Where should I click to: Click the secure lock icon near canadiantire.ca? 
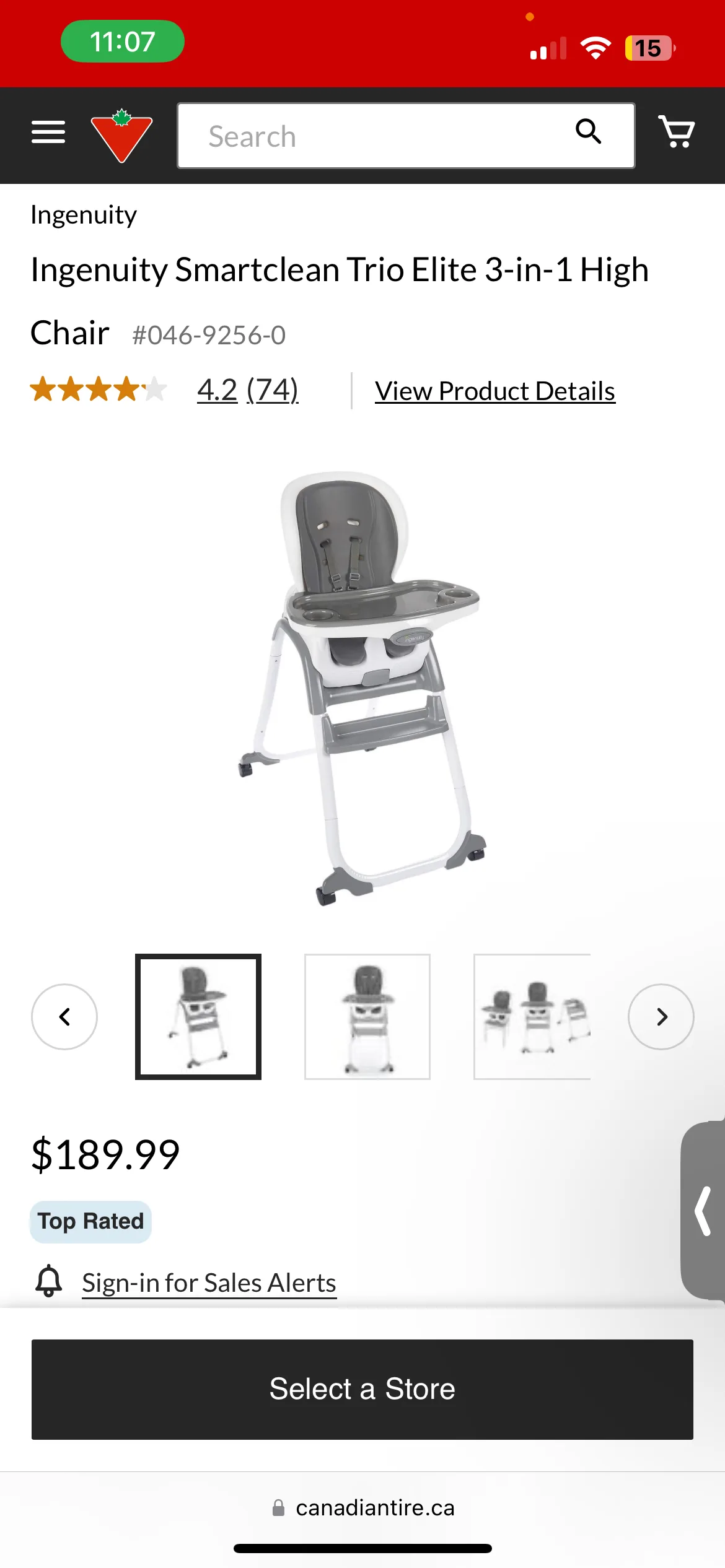pyautogui.click(x=278, y=1507)
